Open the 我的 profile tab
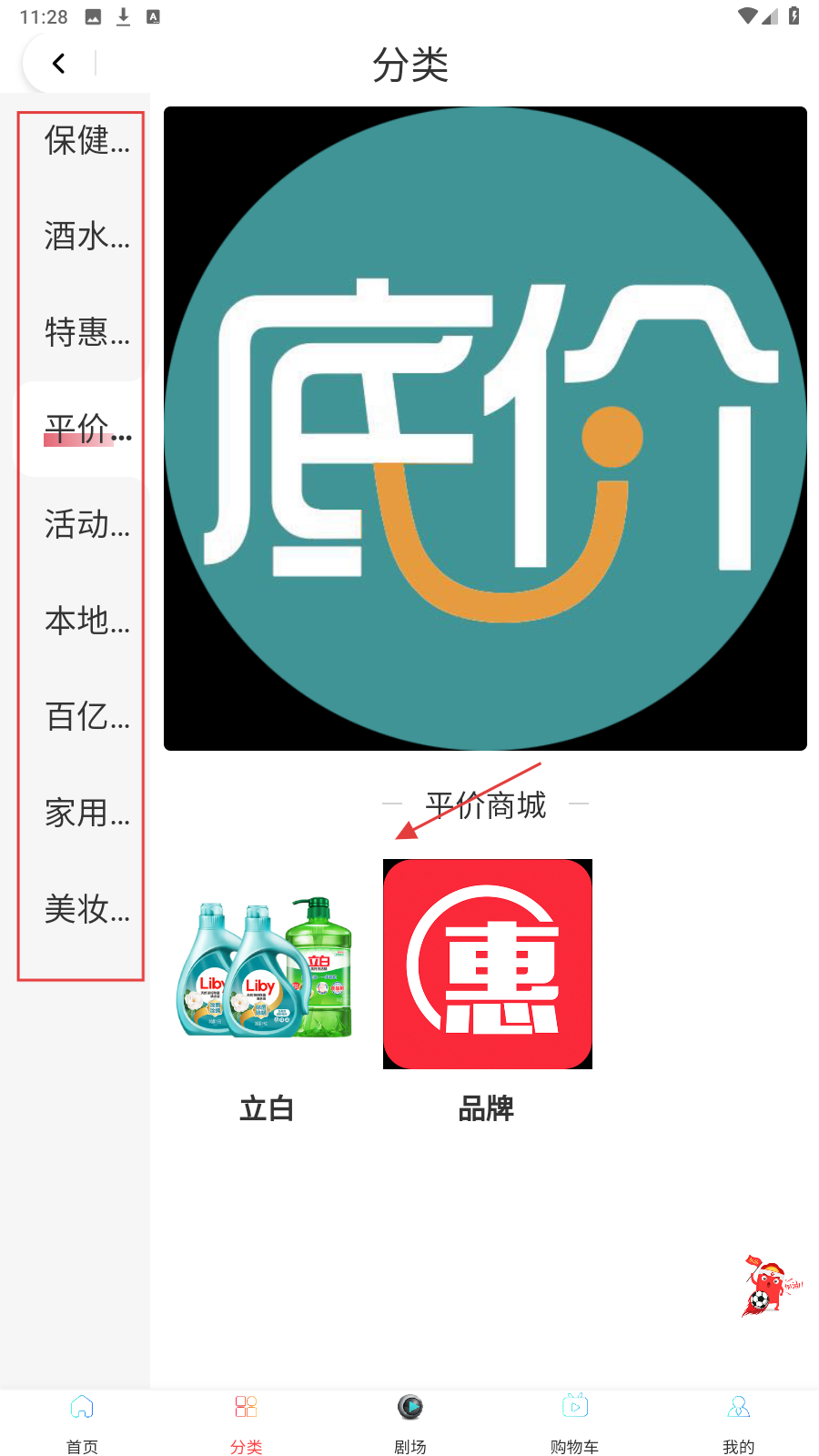 click(738, 1424)
